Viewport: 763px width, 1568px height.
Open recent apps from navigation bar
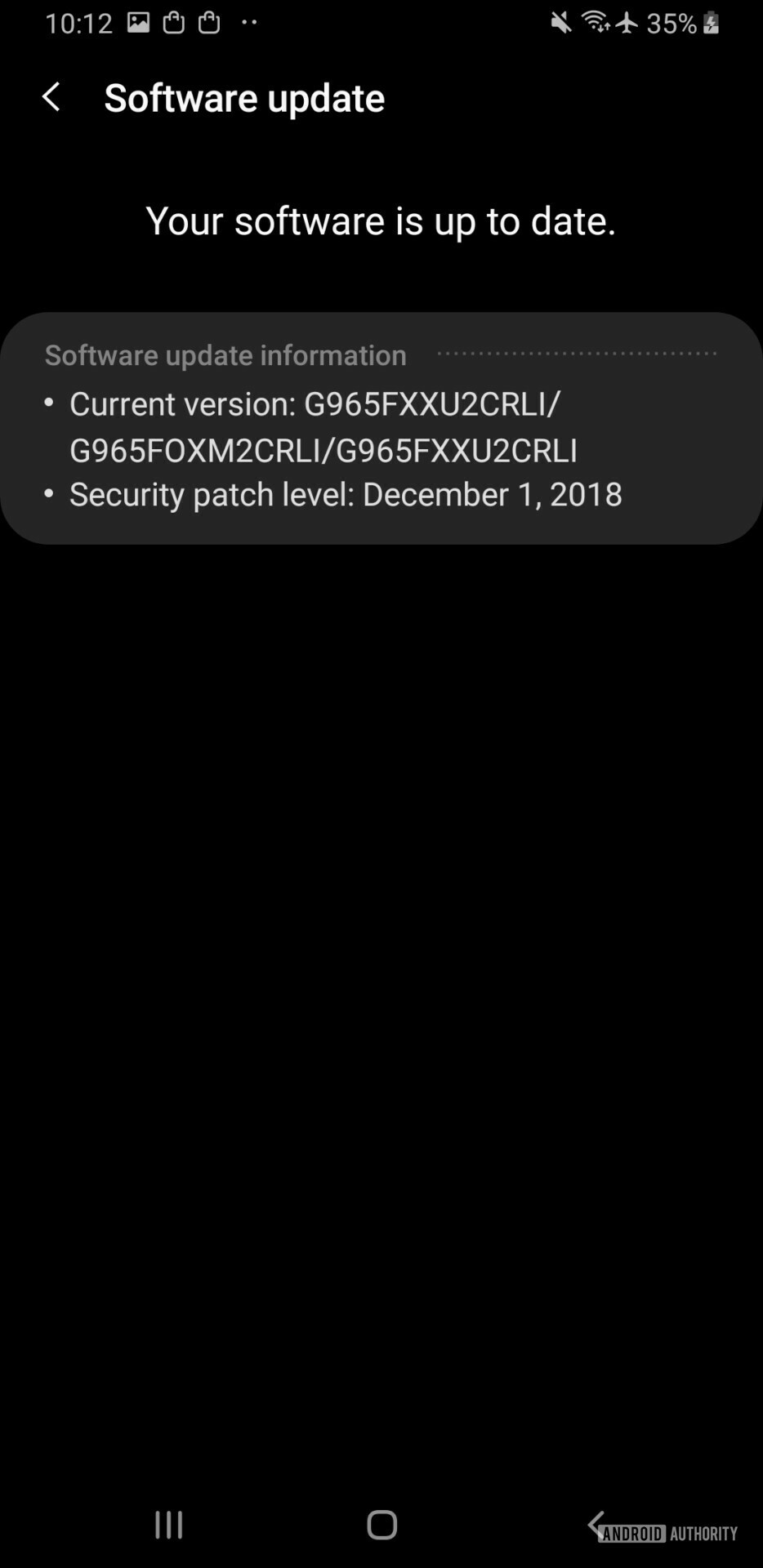click(x=169, y=1524)
